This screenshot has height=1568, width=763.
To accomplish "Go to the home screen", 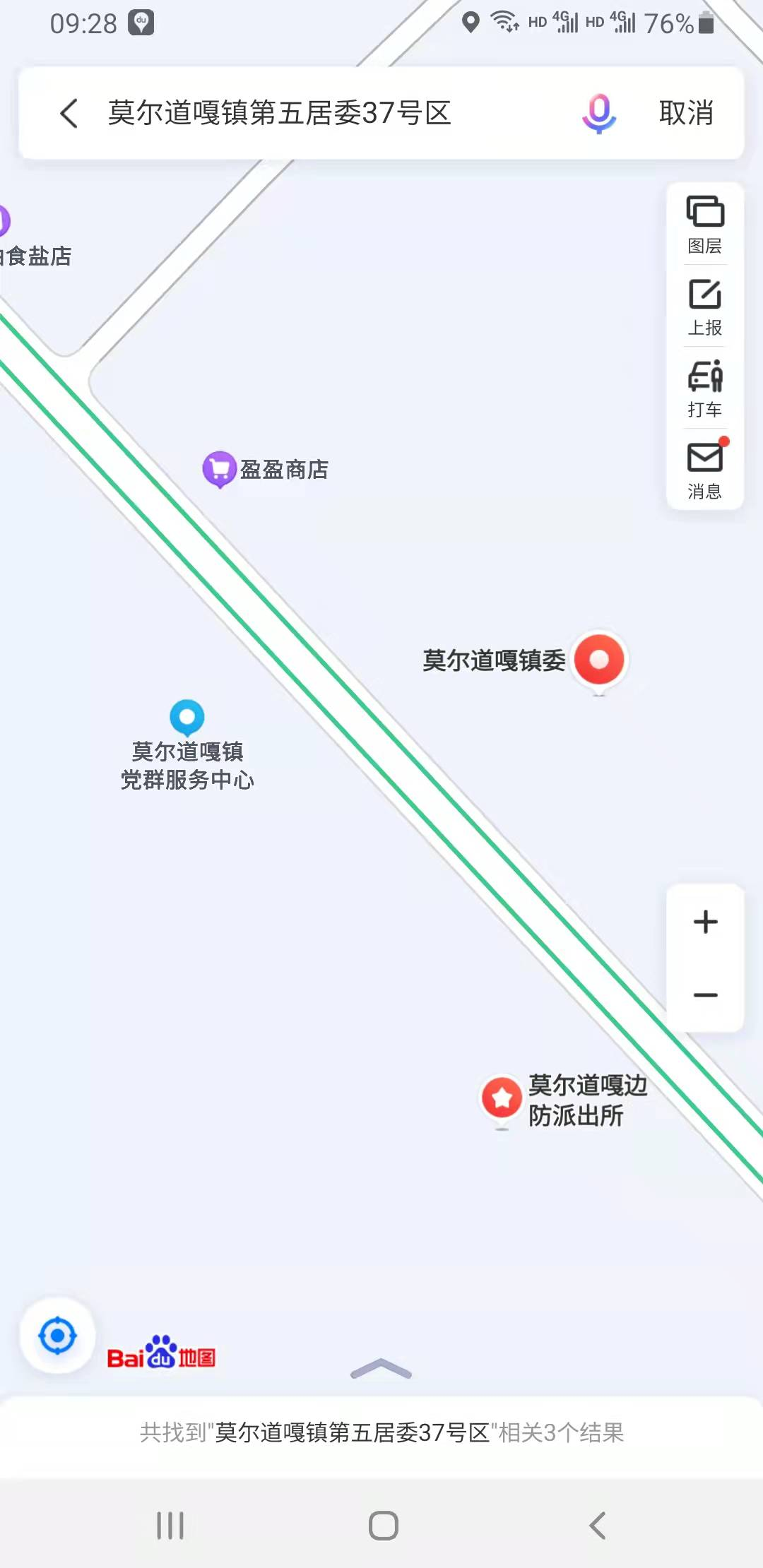I will click(x=383, y=1526).
